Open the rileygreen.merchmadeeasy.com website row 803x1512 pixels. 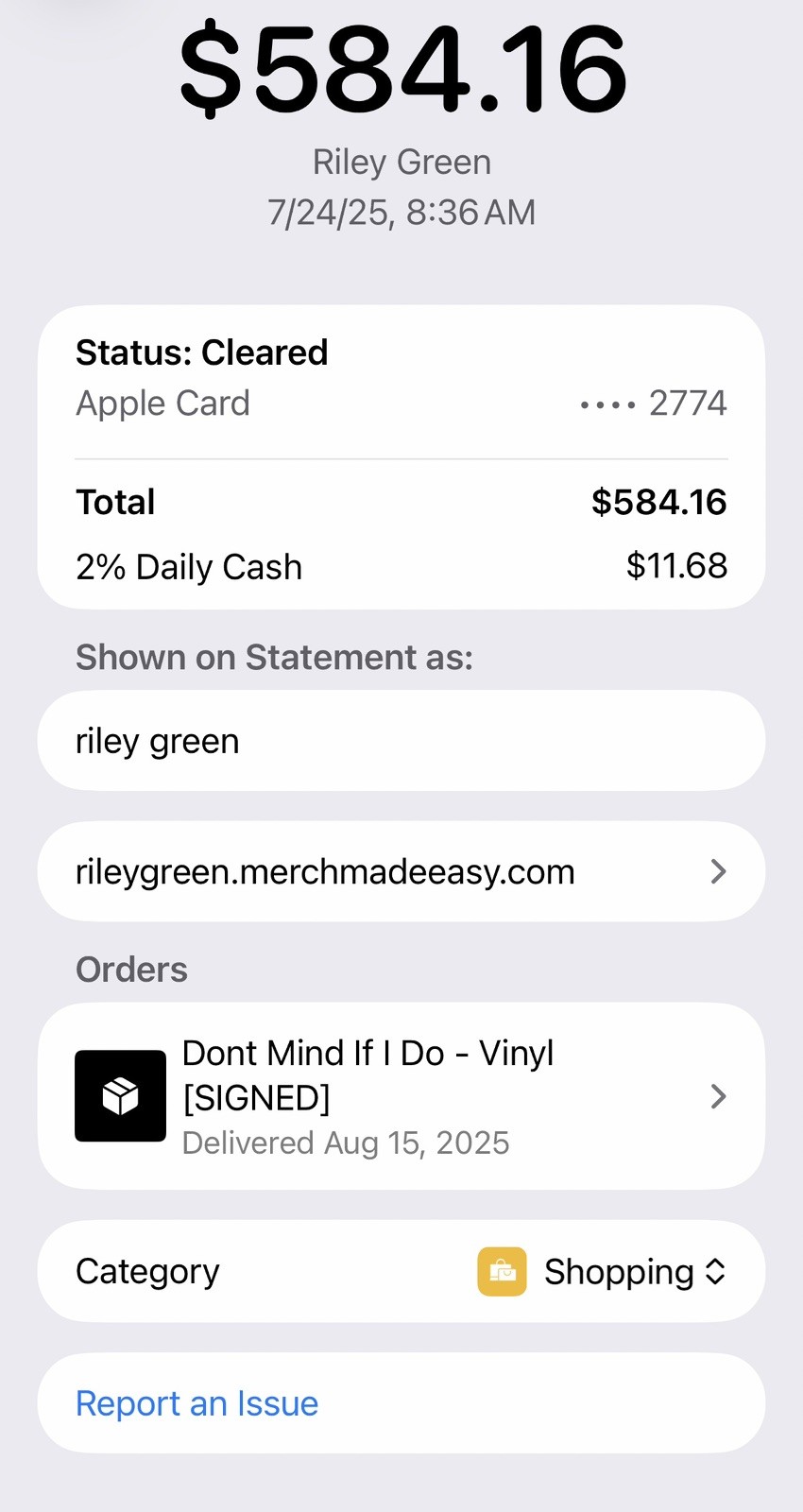401,871
